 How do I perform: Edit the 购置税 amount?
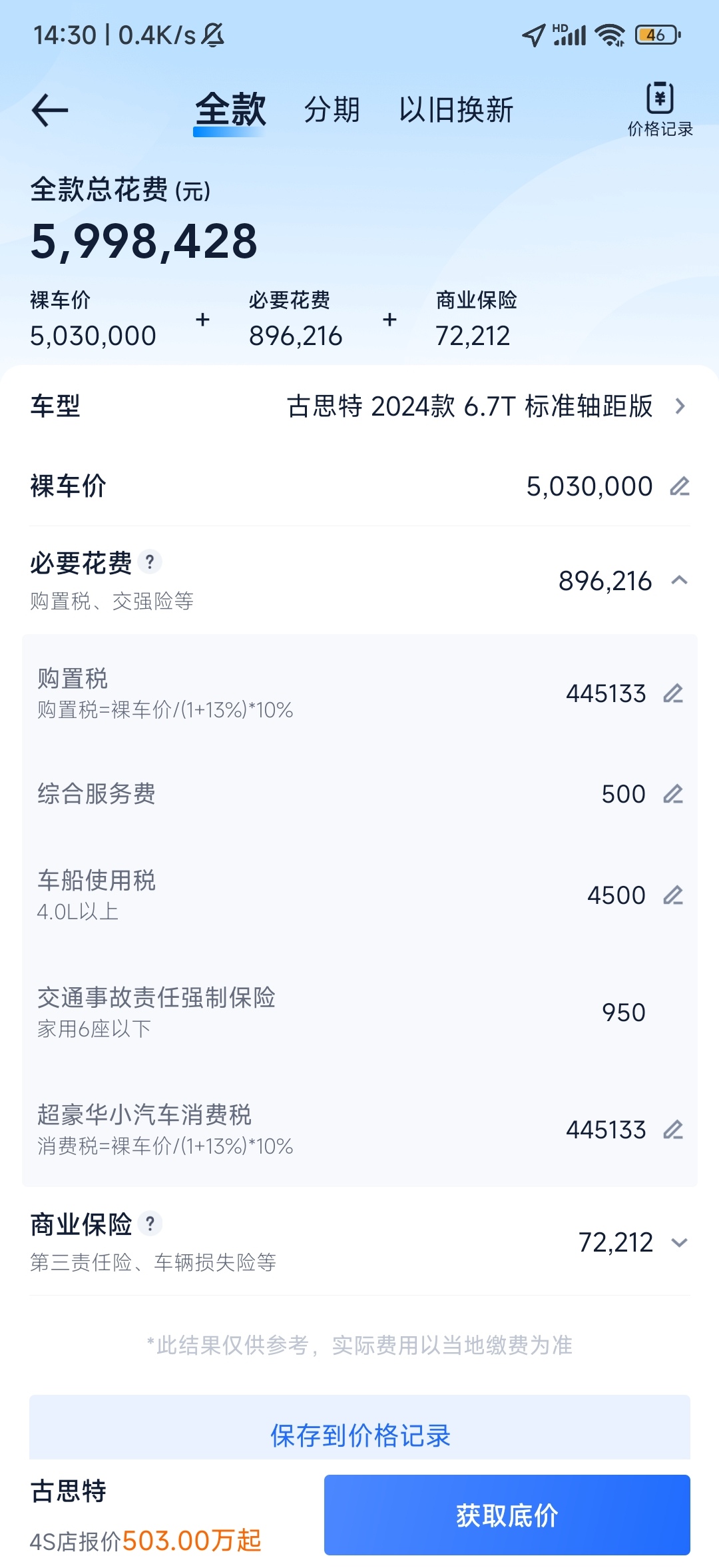coord(673,693)
